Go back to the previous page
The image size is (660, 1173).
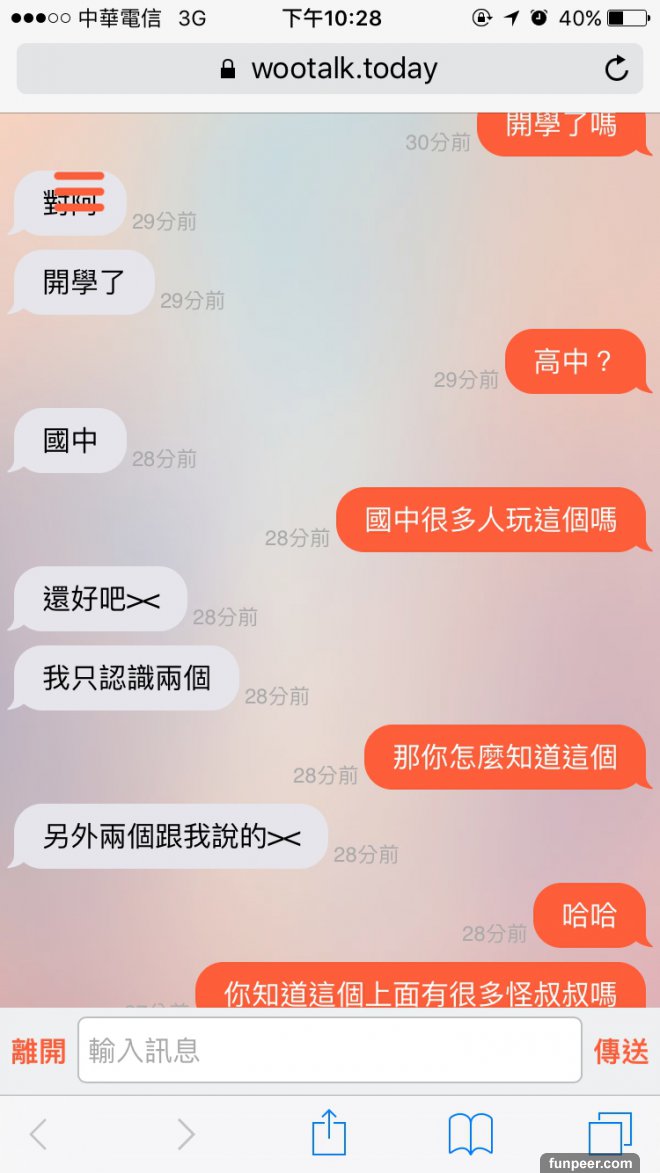tap(39, 1134)
